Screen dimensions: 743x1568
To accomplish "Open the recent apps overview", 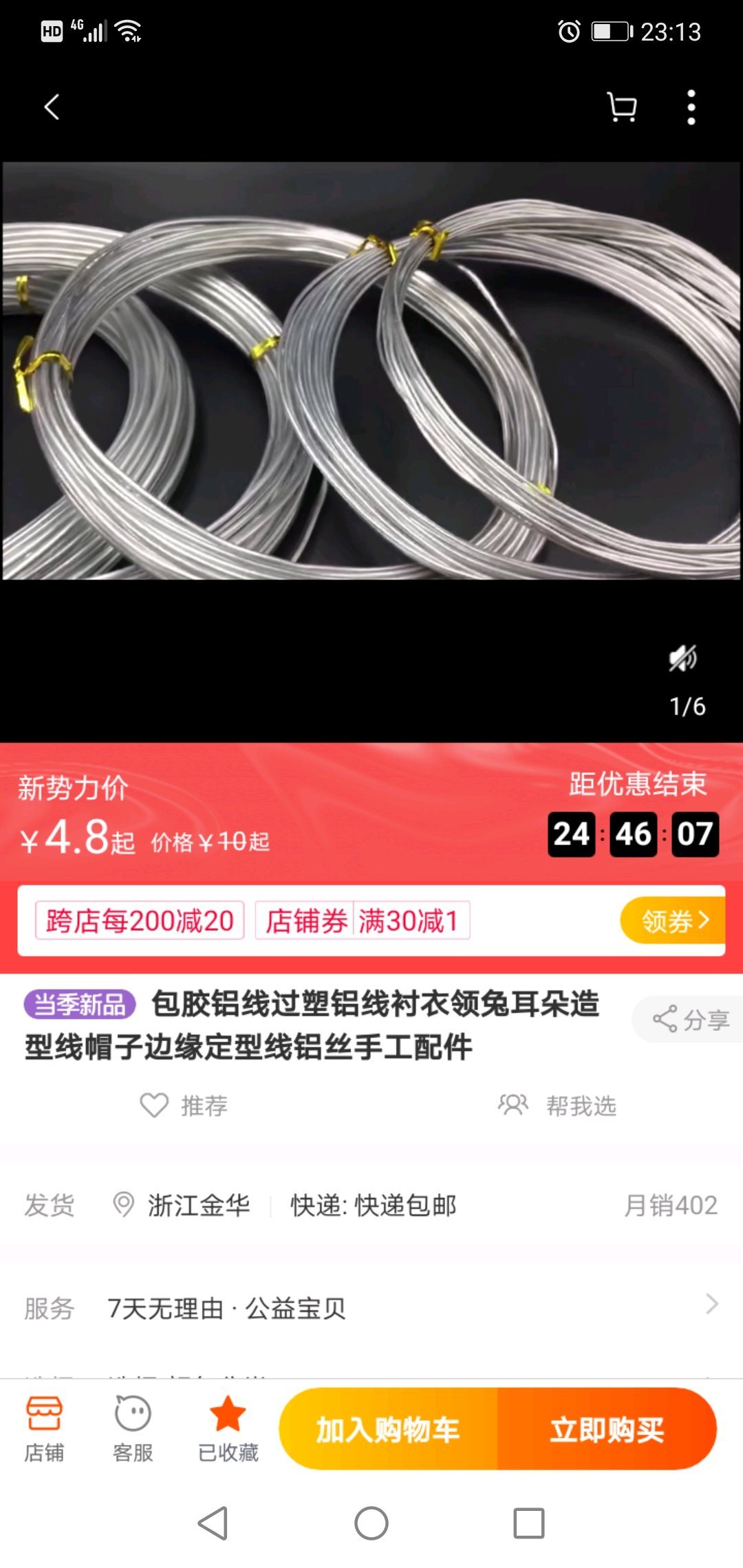I will 529,1523.
